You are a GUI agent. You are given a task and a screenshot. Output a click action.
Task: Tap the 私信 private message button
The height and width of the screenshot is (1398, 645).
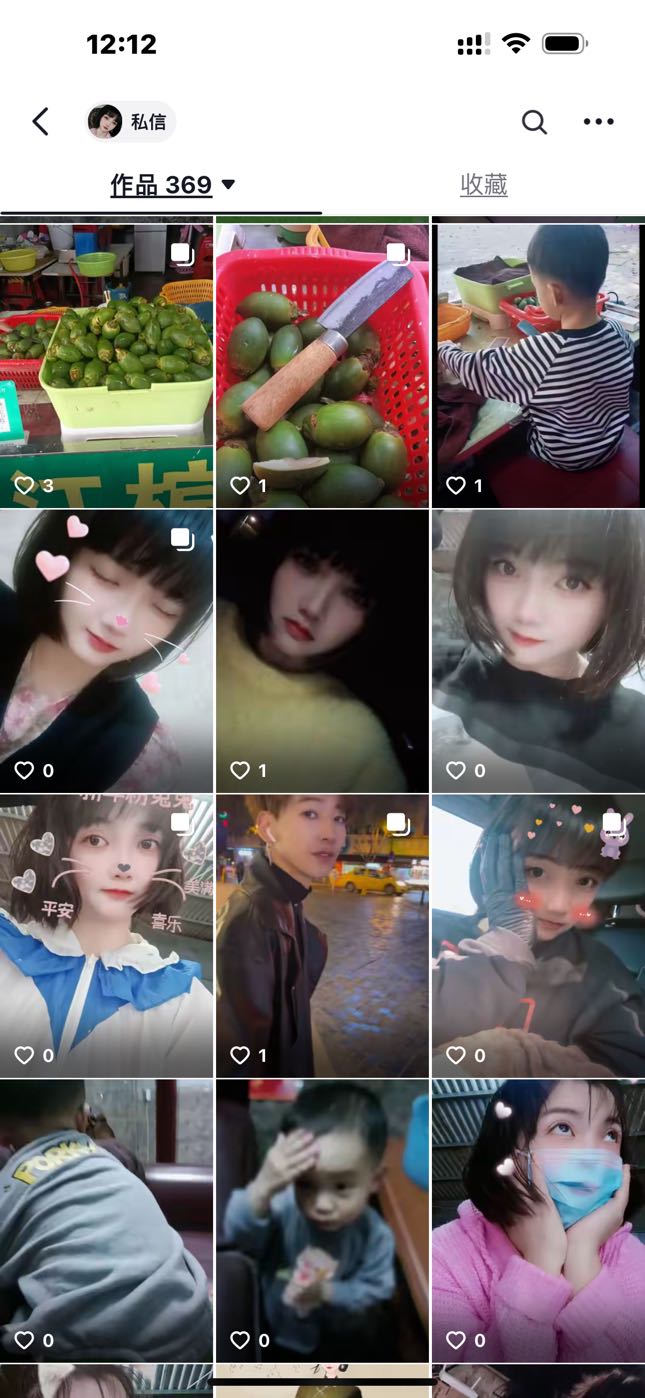(x=130, y=122)
